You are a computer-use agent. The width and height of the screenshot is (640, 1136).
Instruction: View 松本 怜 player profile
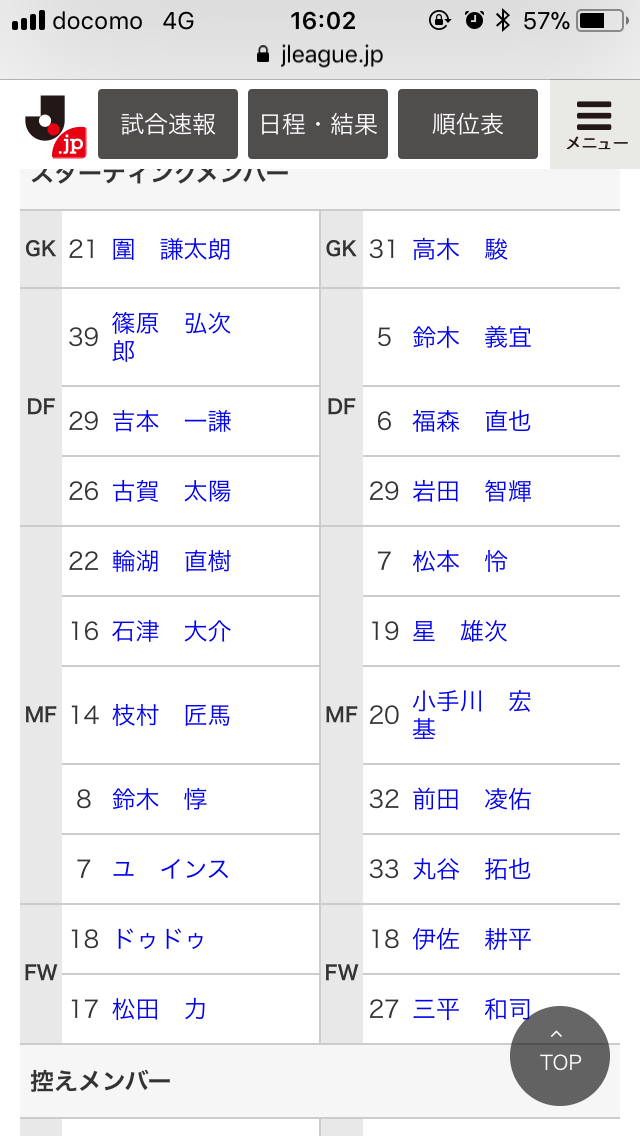point(460,561)
